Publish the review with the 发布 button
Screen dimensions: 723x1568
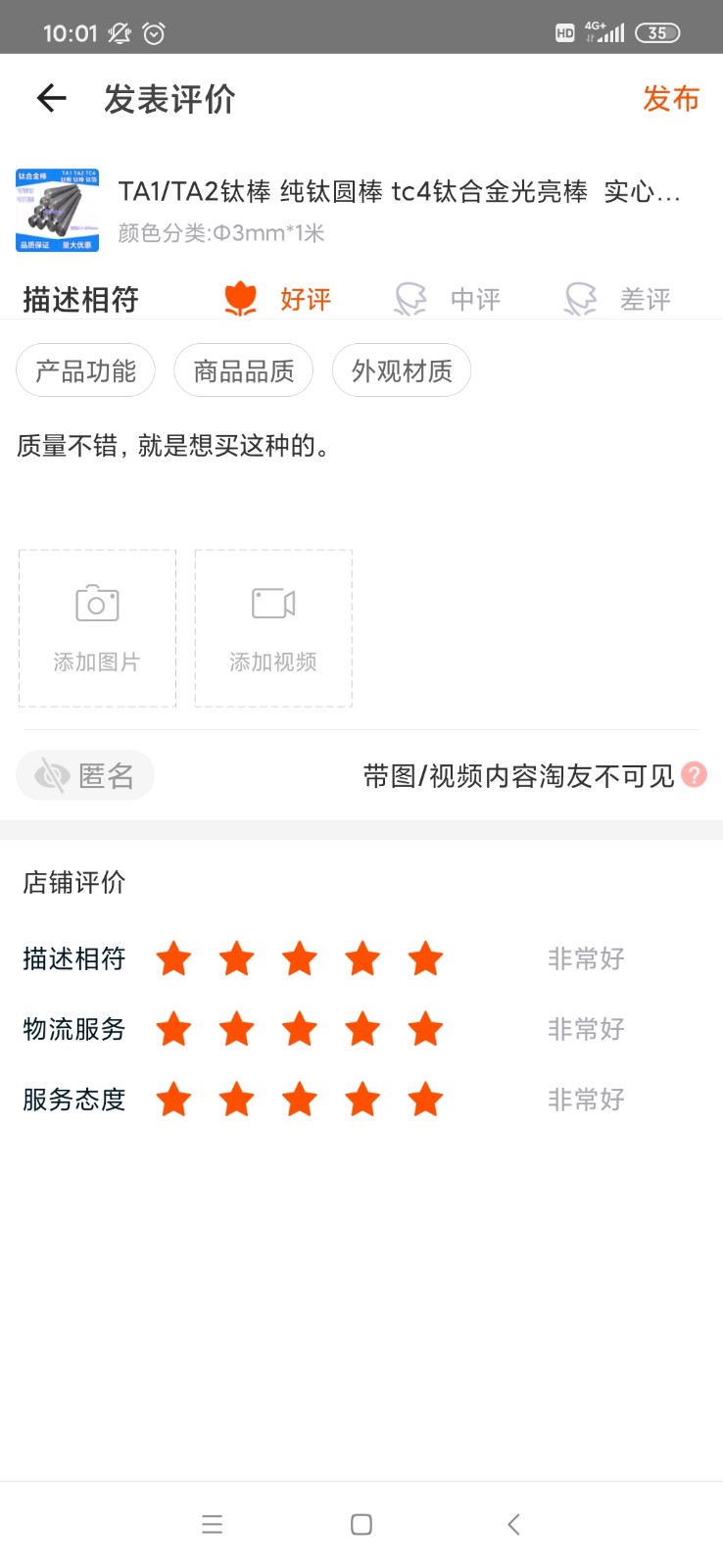(x=670, y=99)
